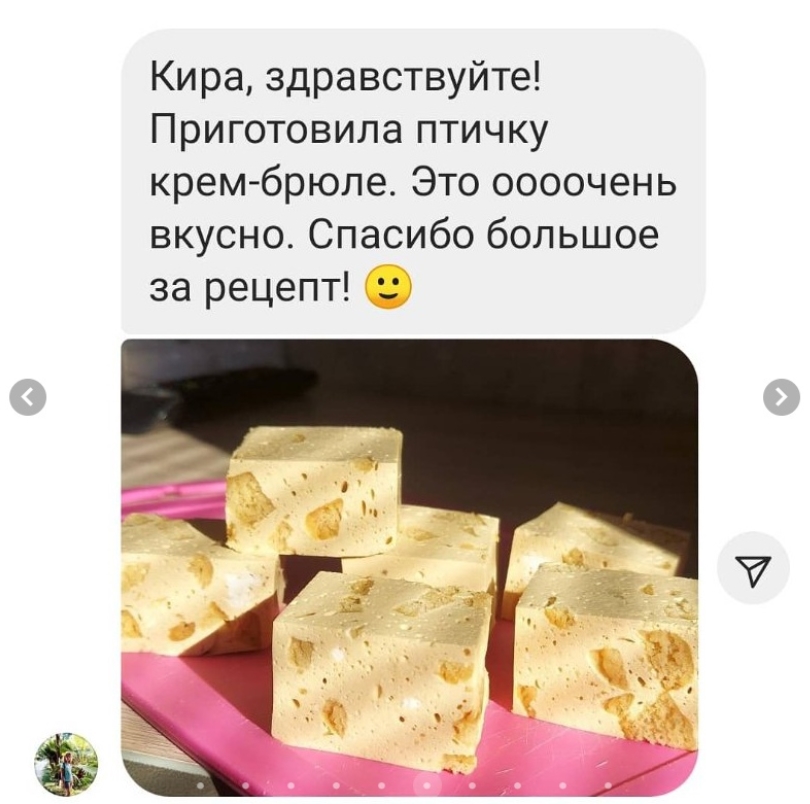Forward the dessert photo with the paper plane icon
Image resolution: width=810 pixels, height=804 pixels.
click(x=754, y=568)
